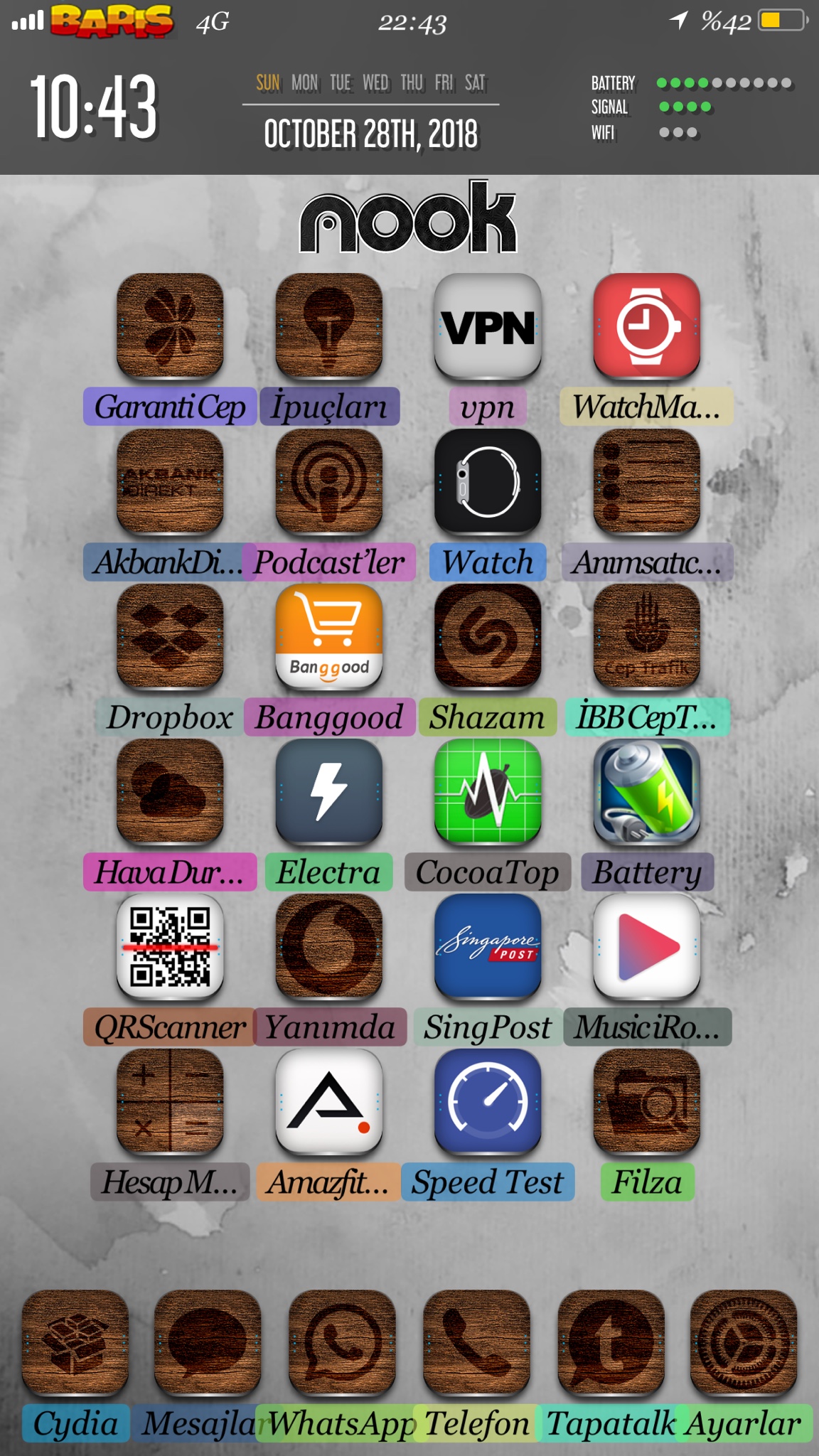Launch the vpn app
The width and height of the screenshot is (819, 1456).
click(x=488, y=326)
